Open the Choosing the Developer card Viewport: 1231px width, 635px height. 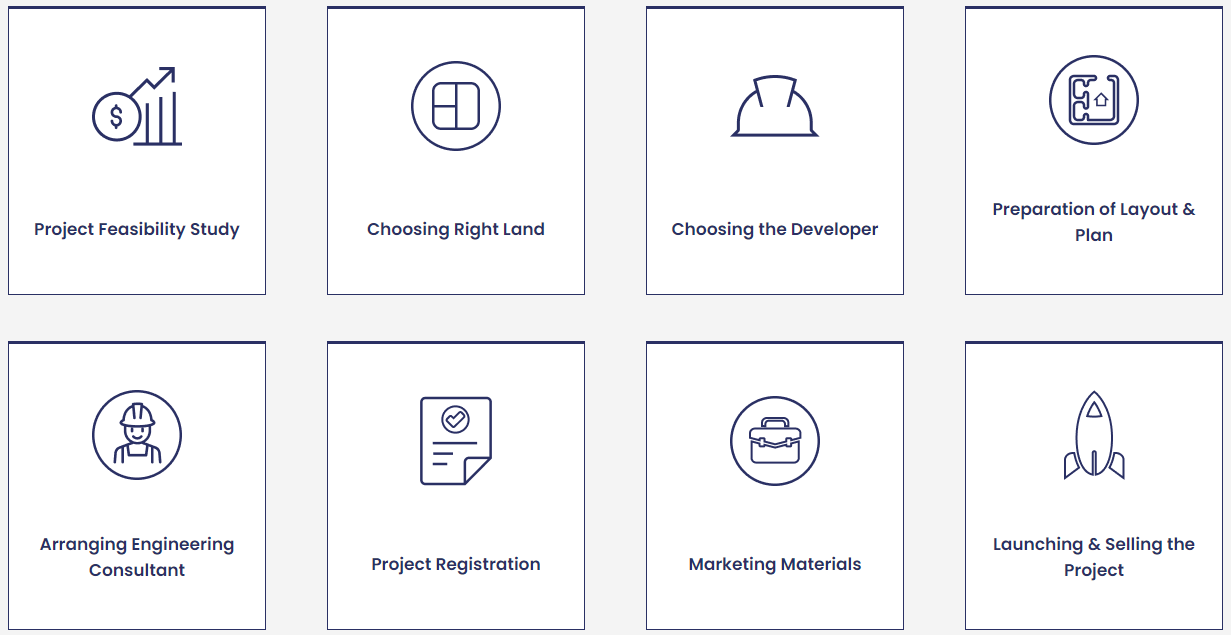[775, 152]
